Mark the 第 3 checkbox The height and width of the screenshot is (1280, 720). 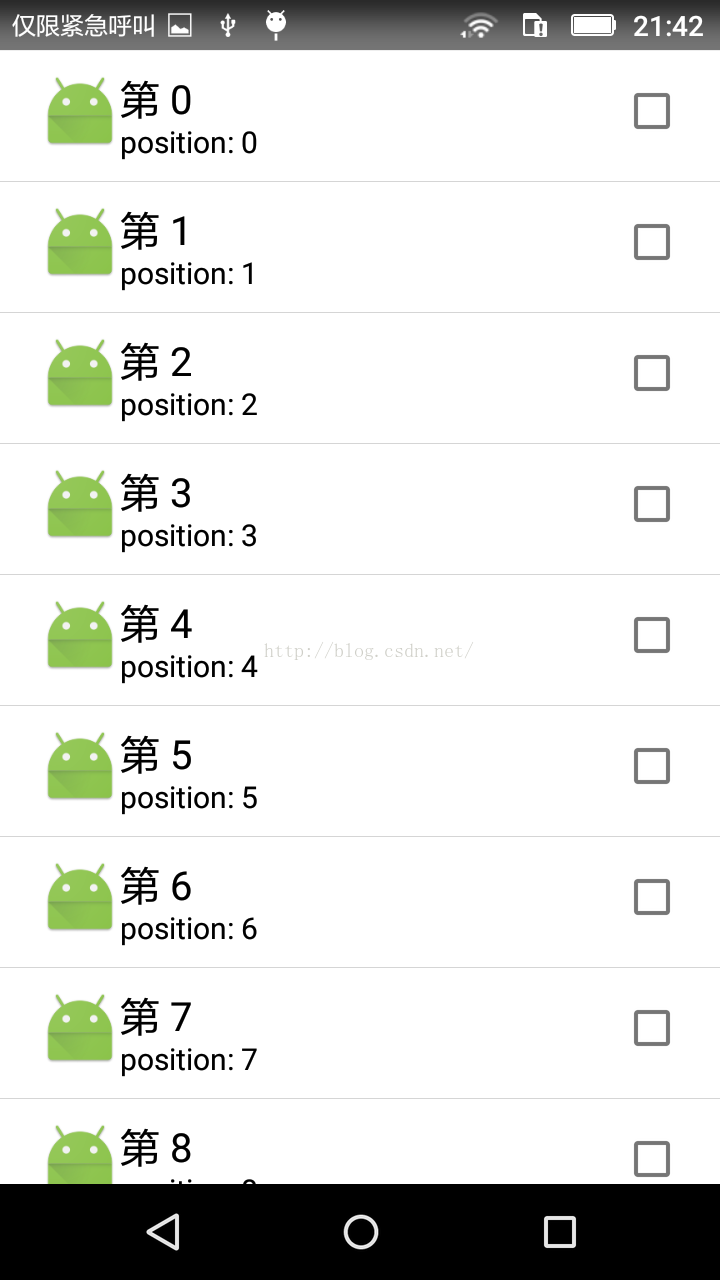coord(652,504)
